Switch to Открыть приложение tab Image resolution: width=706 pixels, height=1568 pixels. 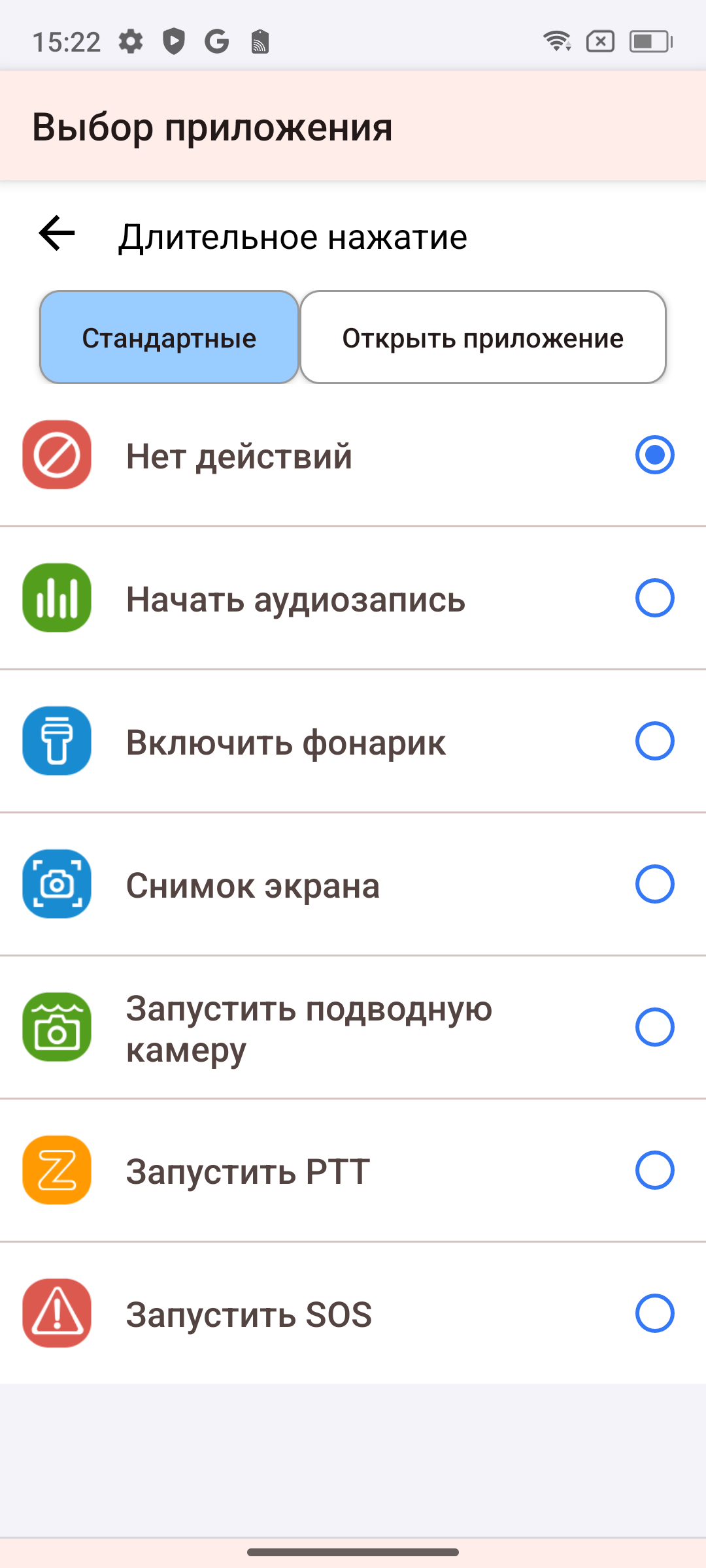[x=483, y=337]
